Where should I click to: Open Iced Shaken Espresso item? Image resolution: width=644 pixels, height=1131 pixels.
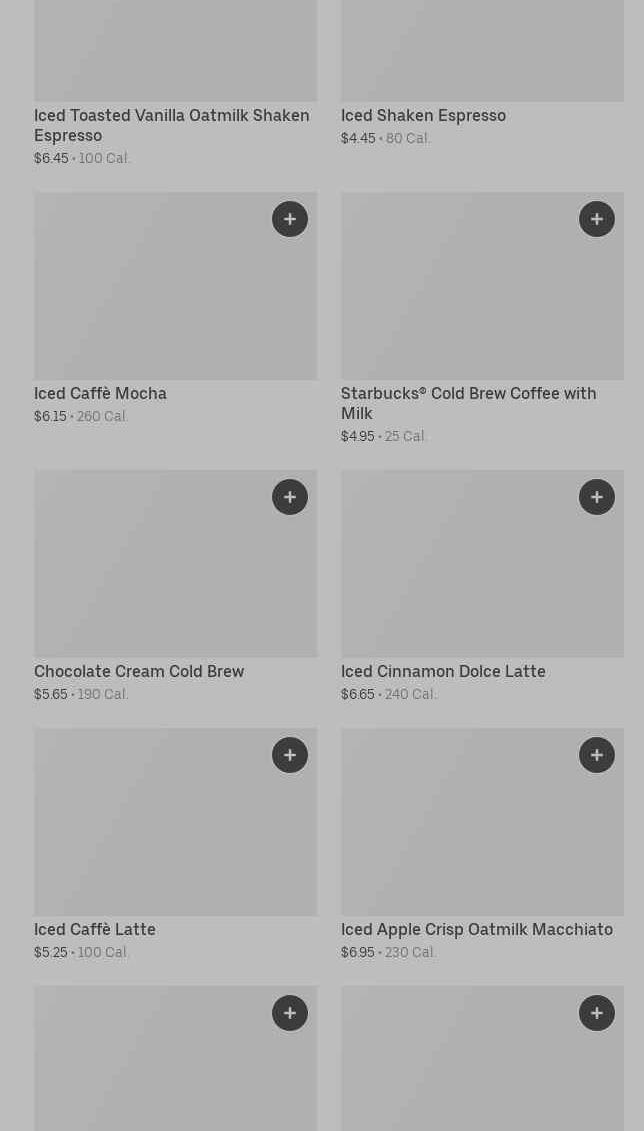(x=423, y=116)
